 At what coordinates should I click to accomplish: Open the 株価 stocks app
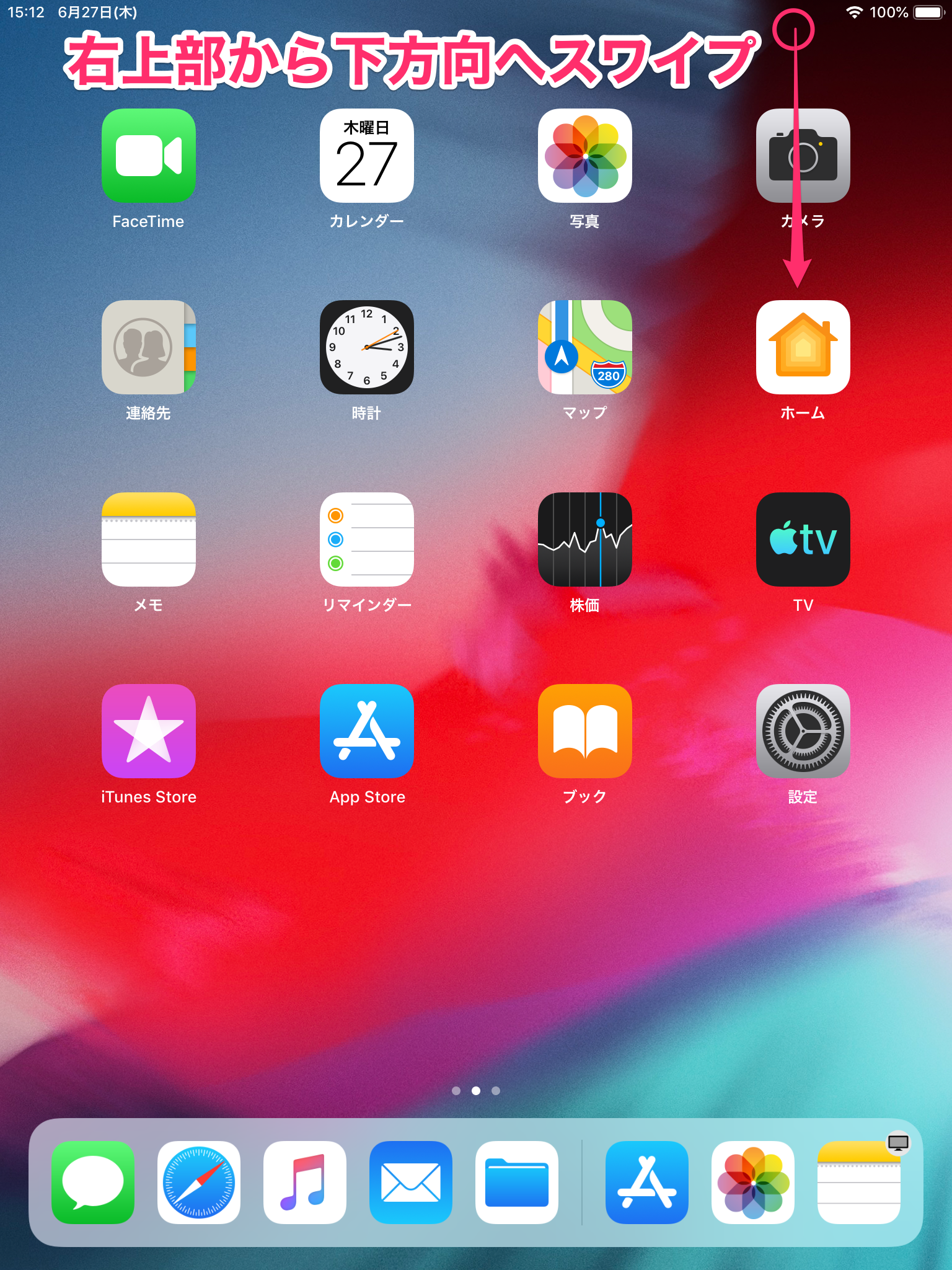coord(585,540)
